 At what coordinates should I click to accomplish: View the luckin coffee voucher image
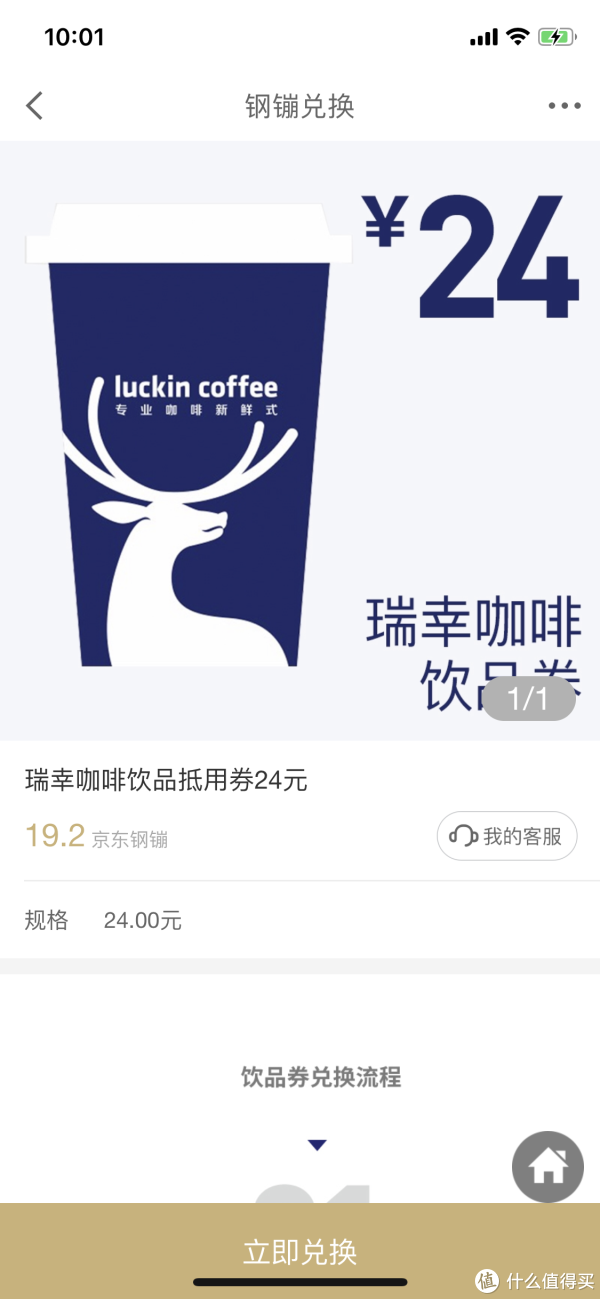pyautogui.click(x=300, y=441)
